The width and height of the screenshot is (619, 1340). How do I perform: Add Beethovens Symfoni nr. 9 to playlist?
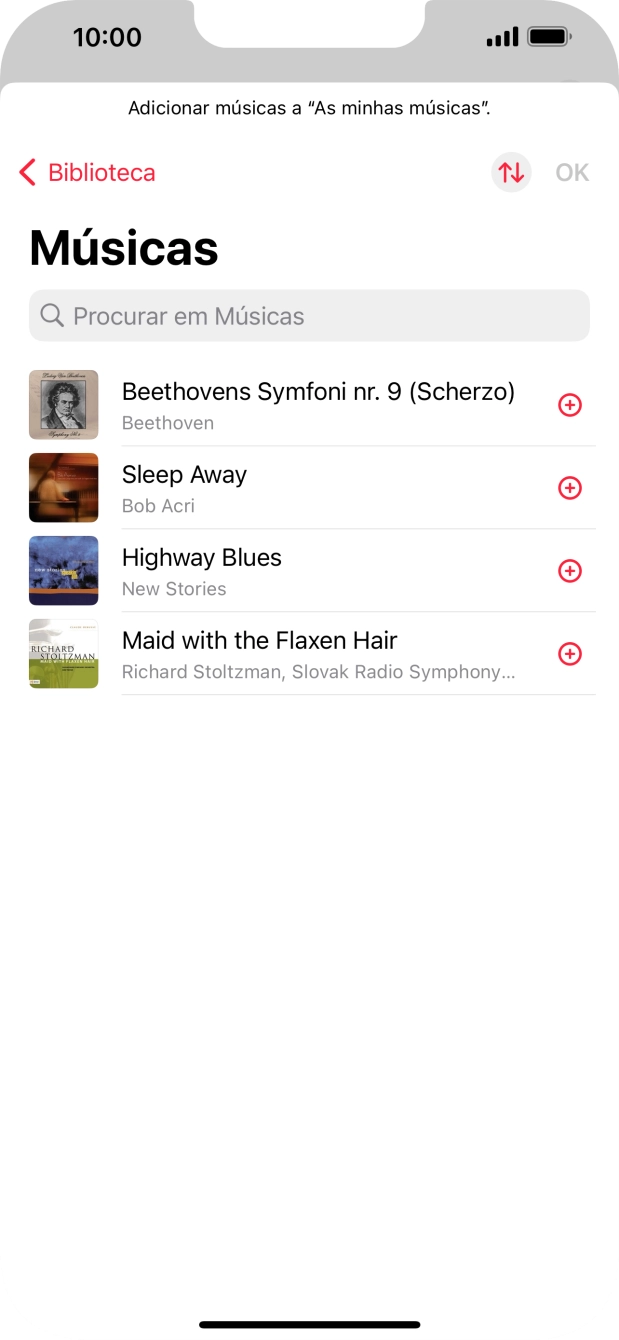(x=569, y=405)
